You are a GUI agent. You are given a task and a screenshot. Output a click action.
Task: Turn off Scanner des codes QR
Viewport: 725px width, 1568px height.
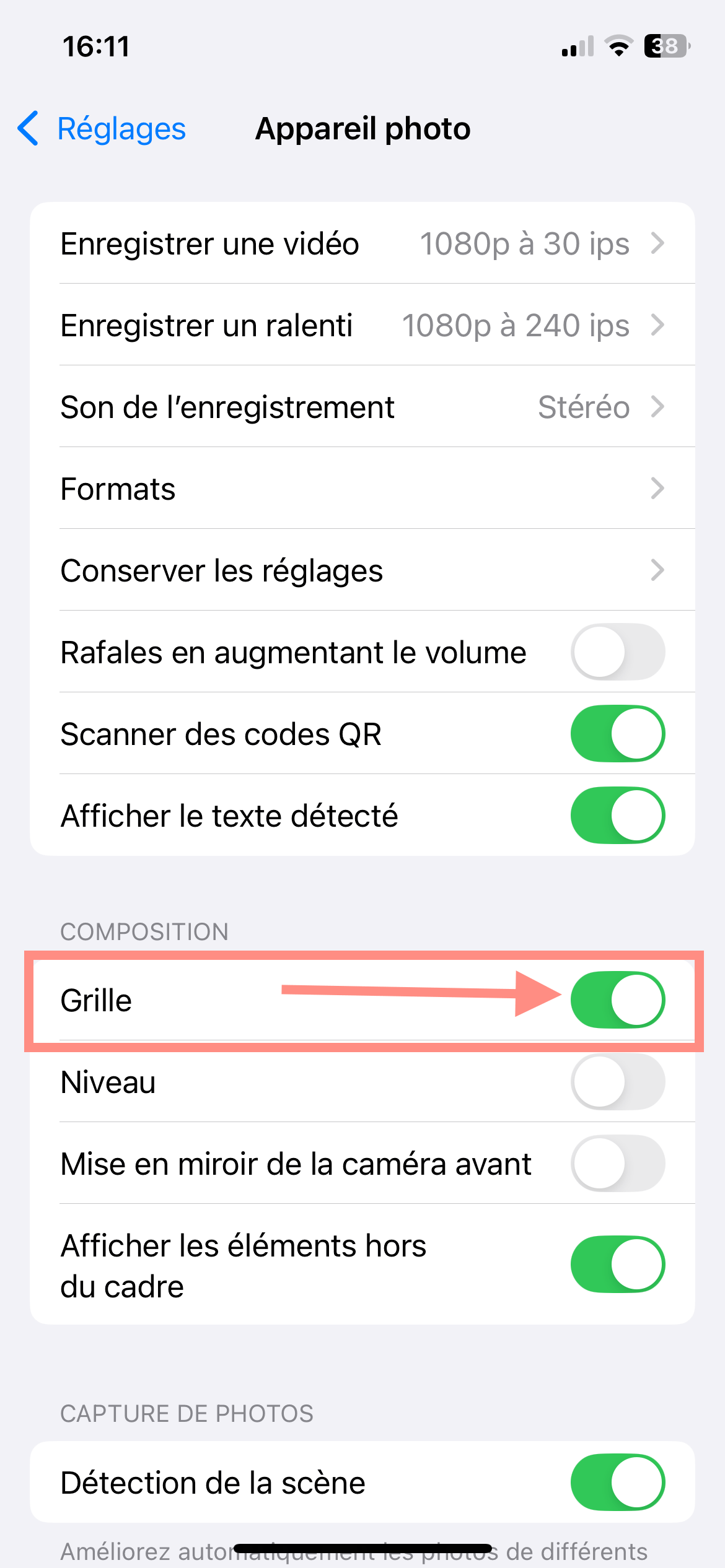[x=617, y=734]
